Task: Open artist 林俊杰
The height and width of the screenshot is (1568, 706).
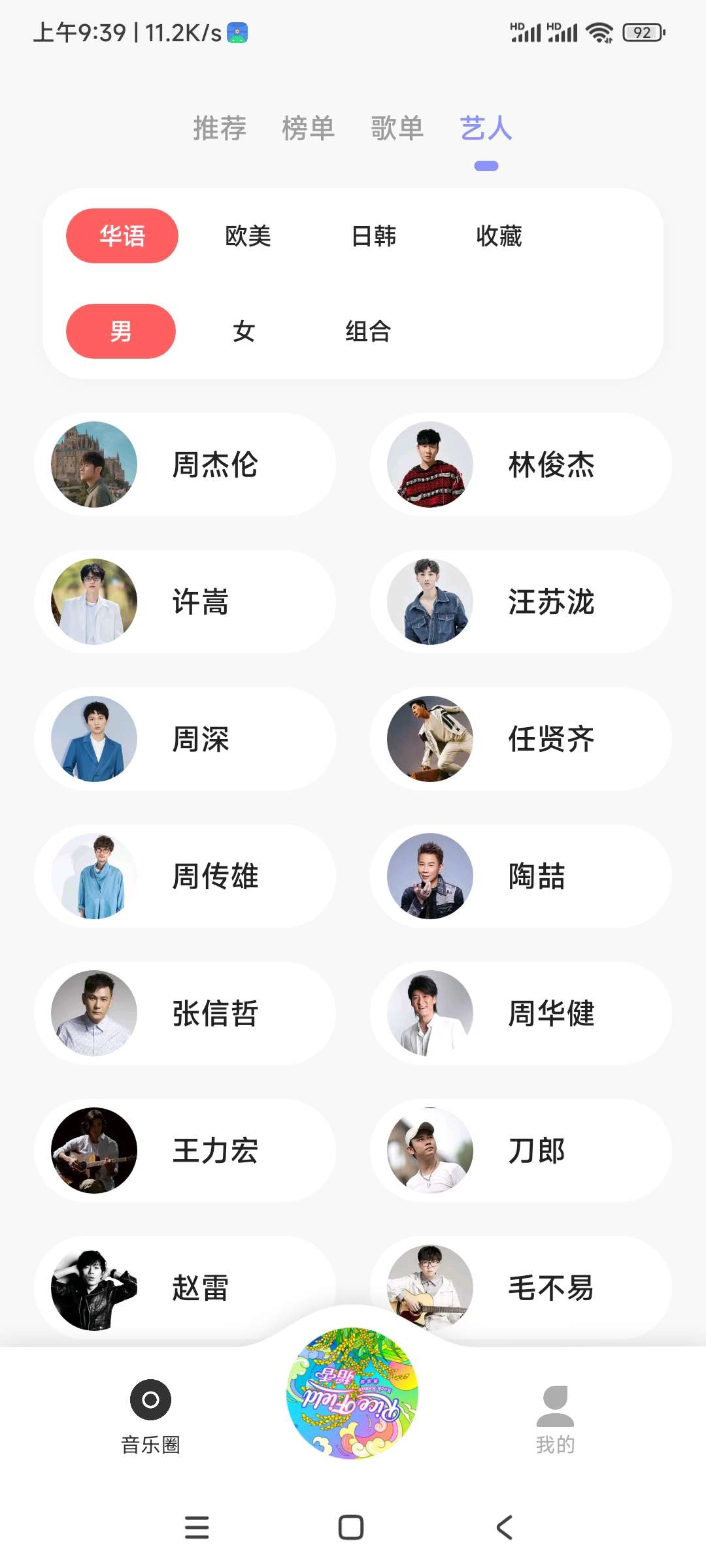Action: tap(521, 465)
